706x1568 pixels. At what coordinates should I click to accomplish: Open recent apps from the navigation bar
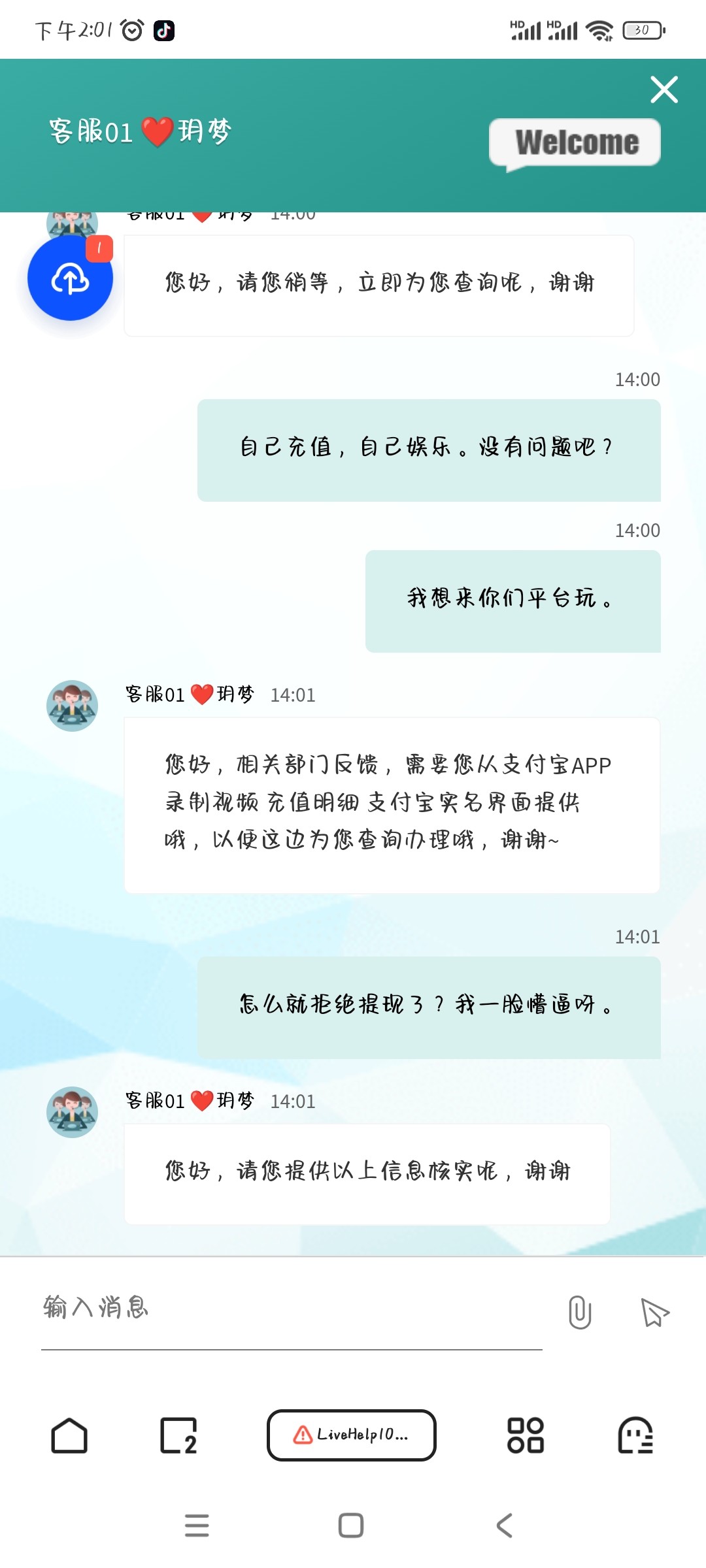coord(197,1526)
